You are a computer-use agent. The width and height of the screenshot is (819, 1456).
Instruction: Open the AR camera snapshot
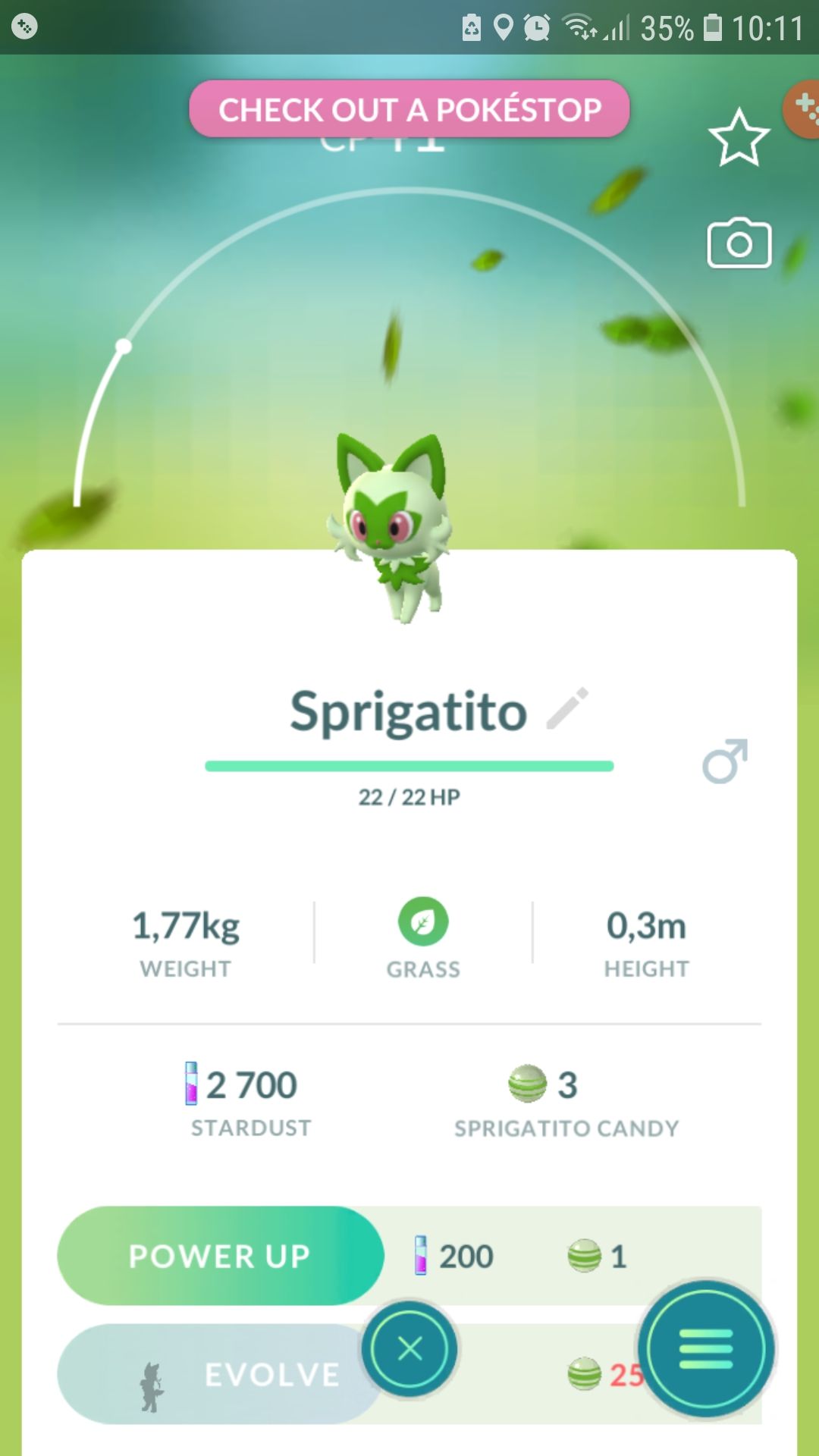tap(739, 243)
